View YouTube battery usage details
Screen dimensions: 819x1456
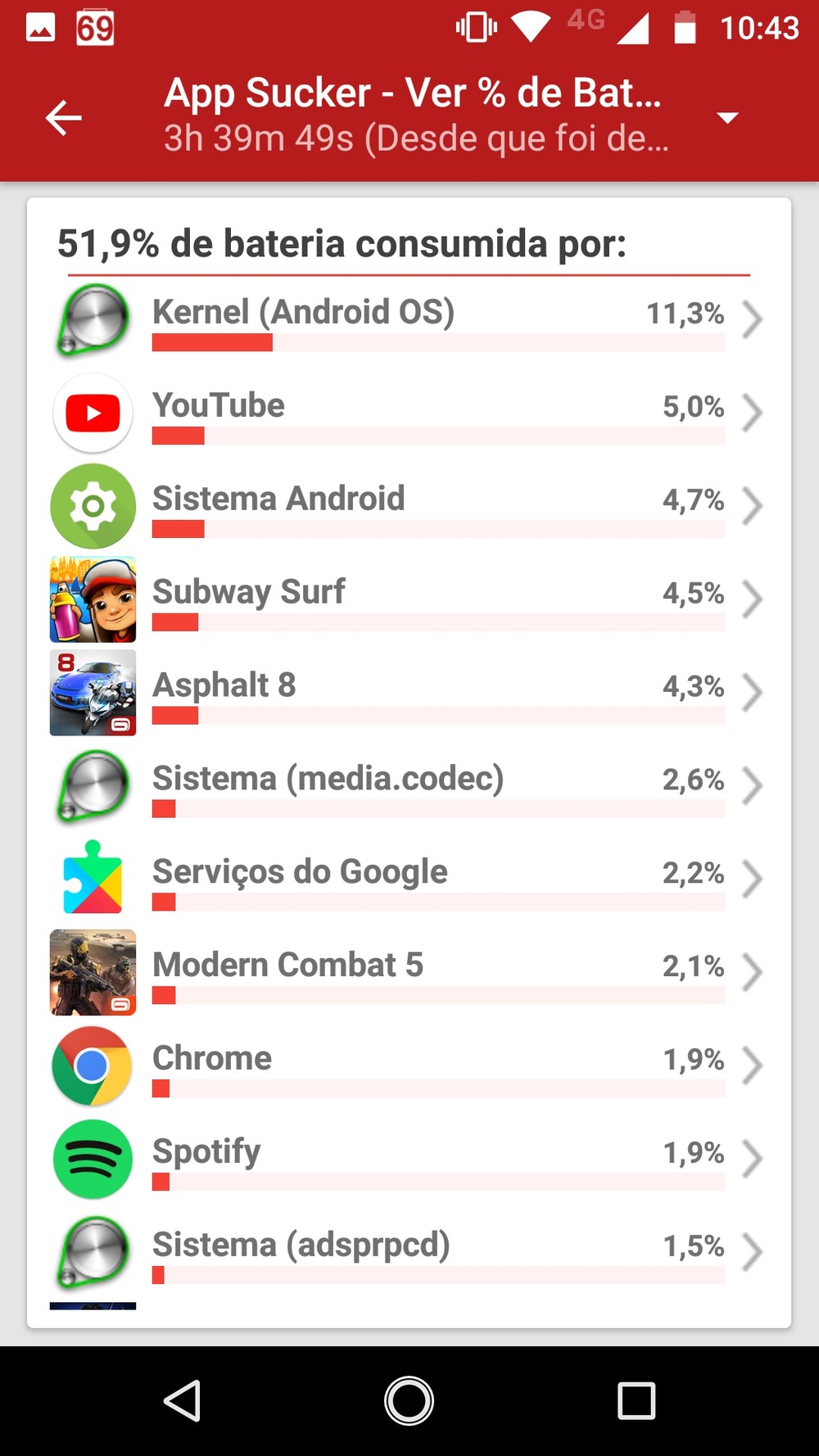(x=409, y=414)
